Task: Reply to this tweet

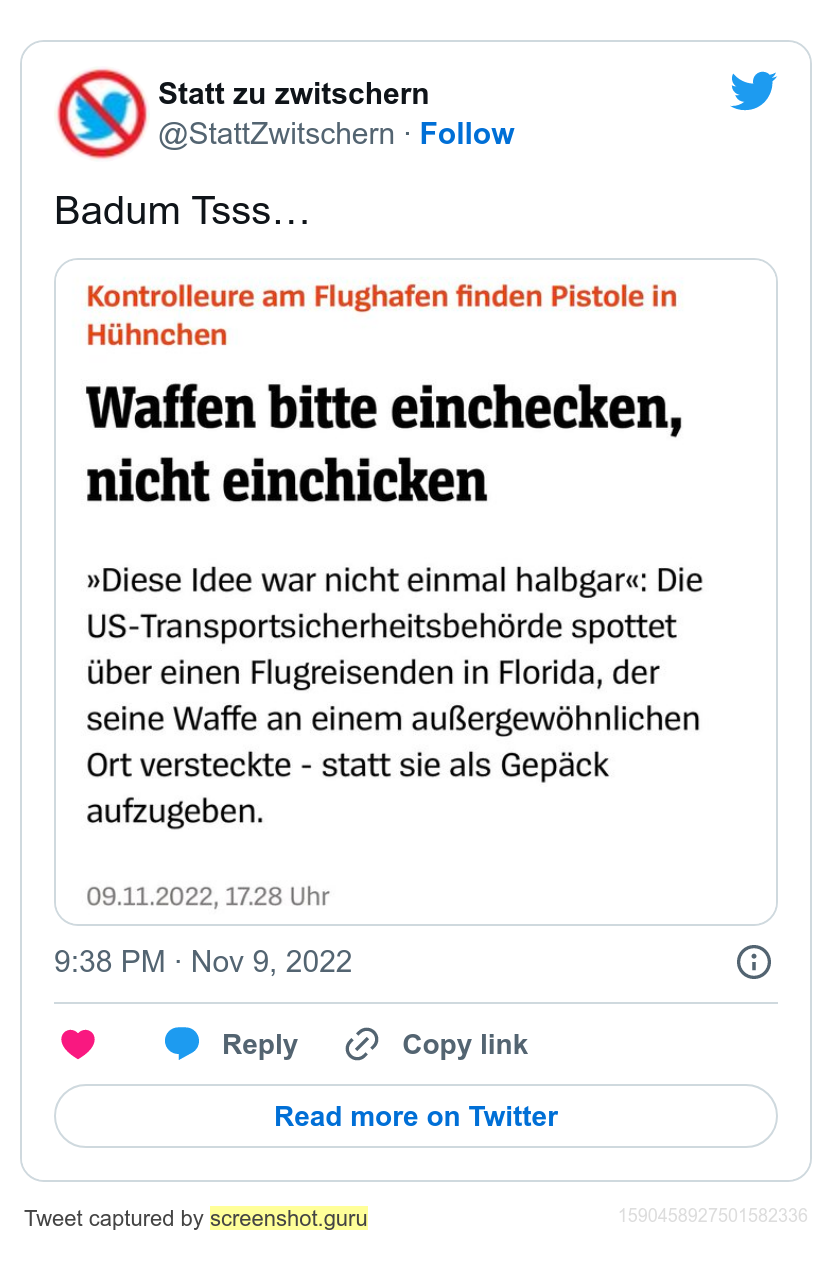Action: click(232, 1045)
